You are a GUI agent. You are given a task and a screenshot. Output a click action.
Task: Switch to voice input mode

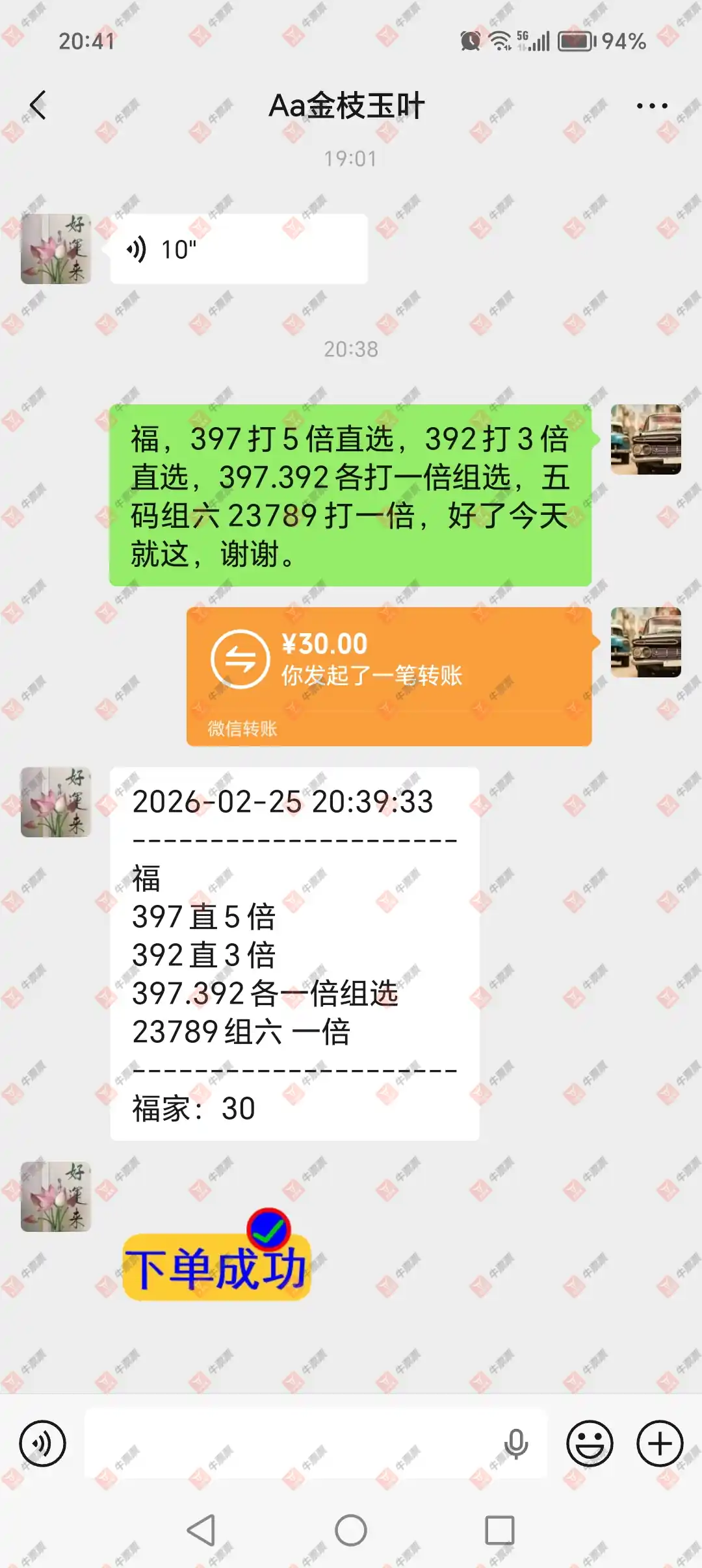(x=43, y=1444)
